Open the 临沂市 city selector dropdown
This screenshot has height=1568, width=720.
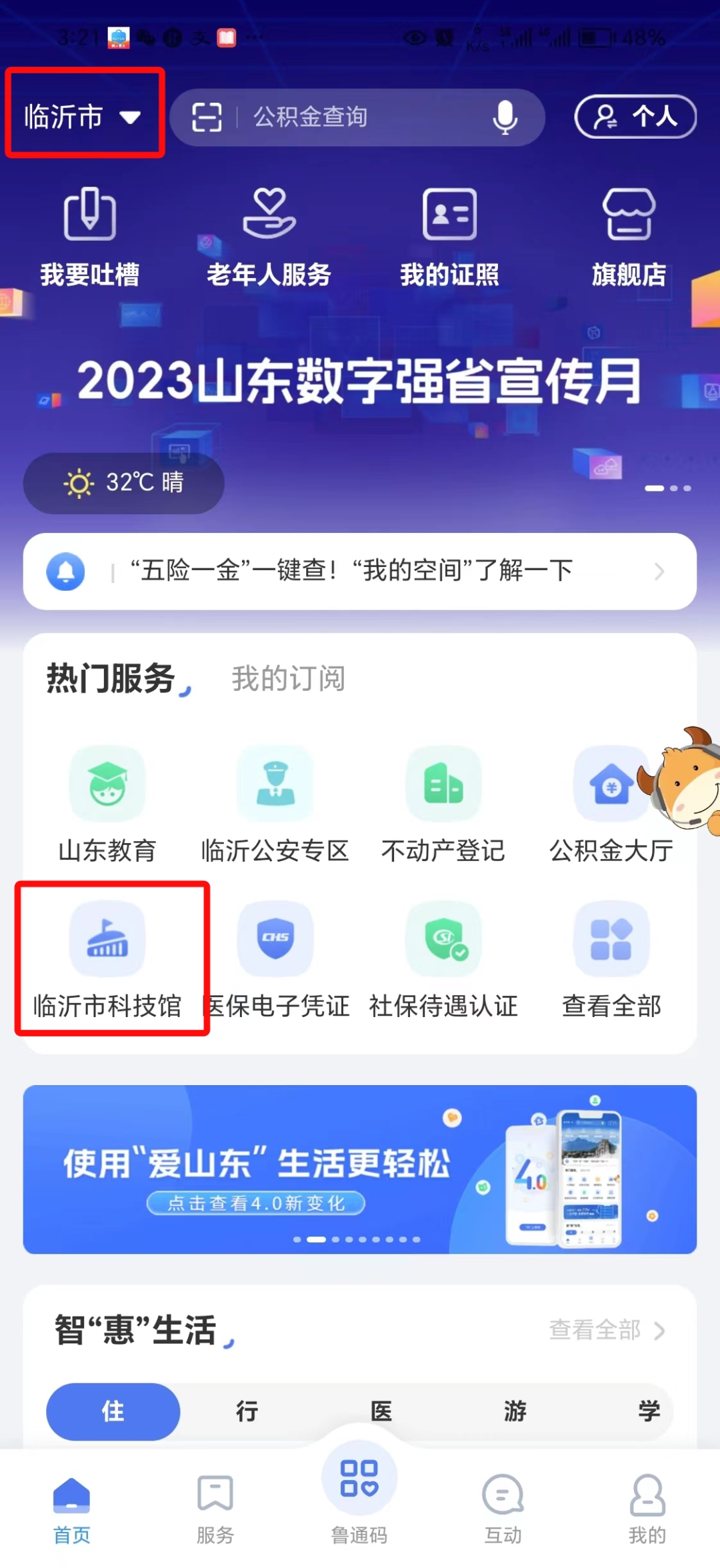point(83,116)
